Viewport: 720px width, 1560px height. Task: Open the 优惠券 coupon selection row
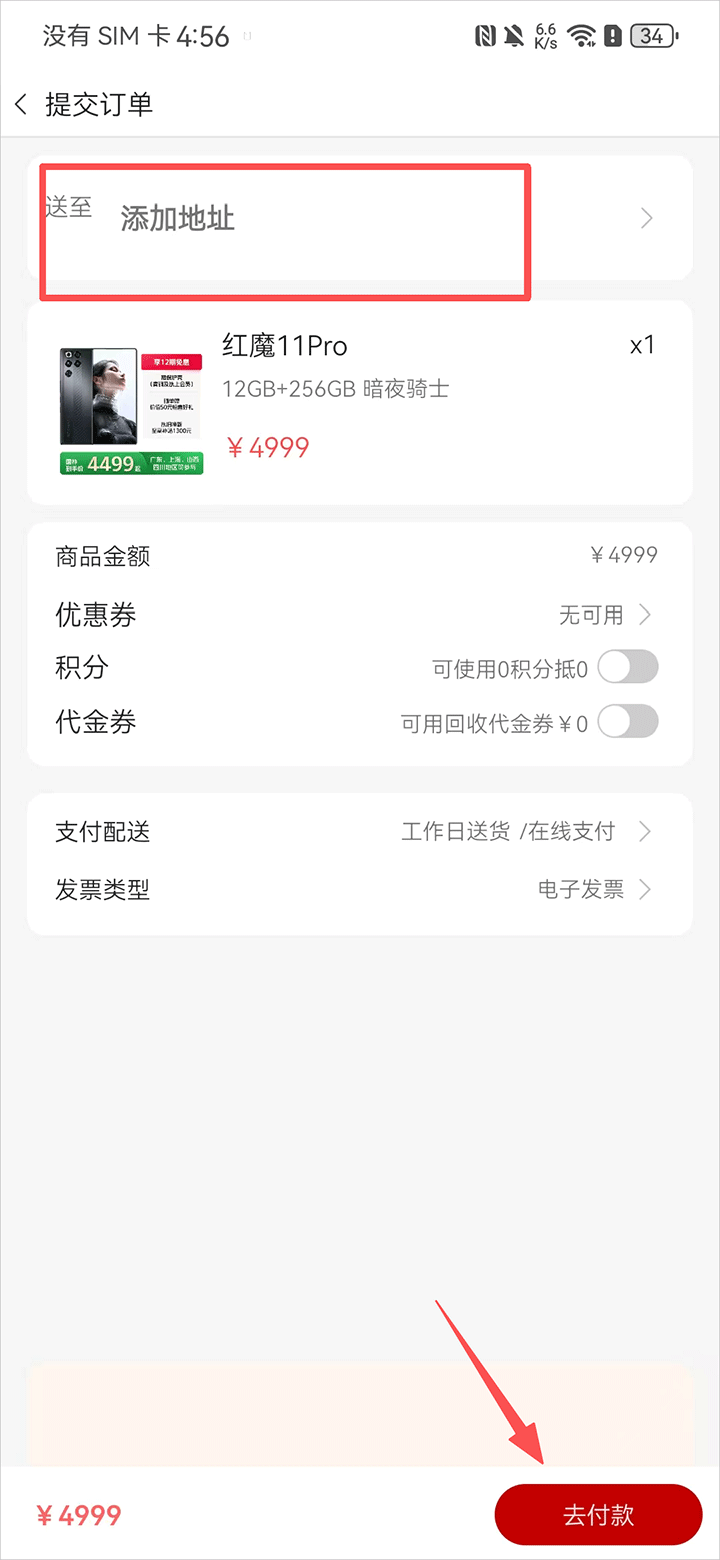click(x=360, y=615)
